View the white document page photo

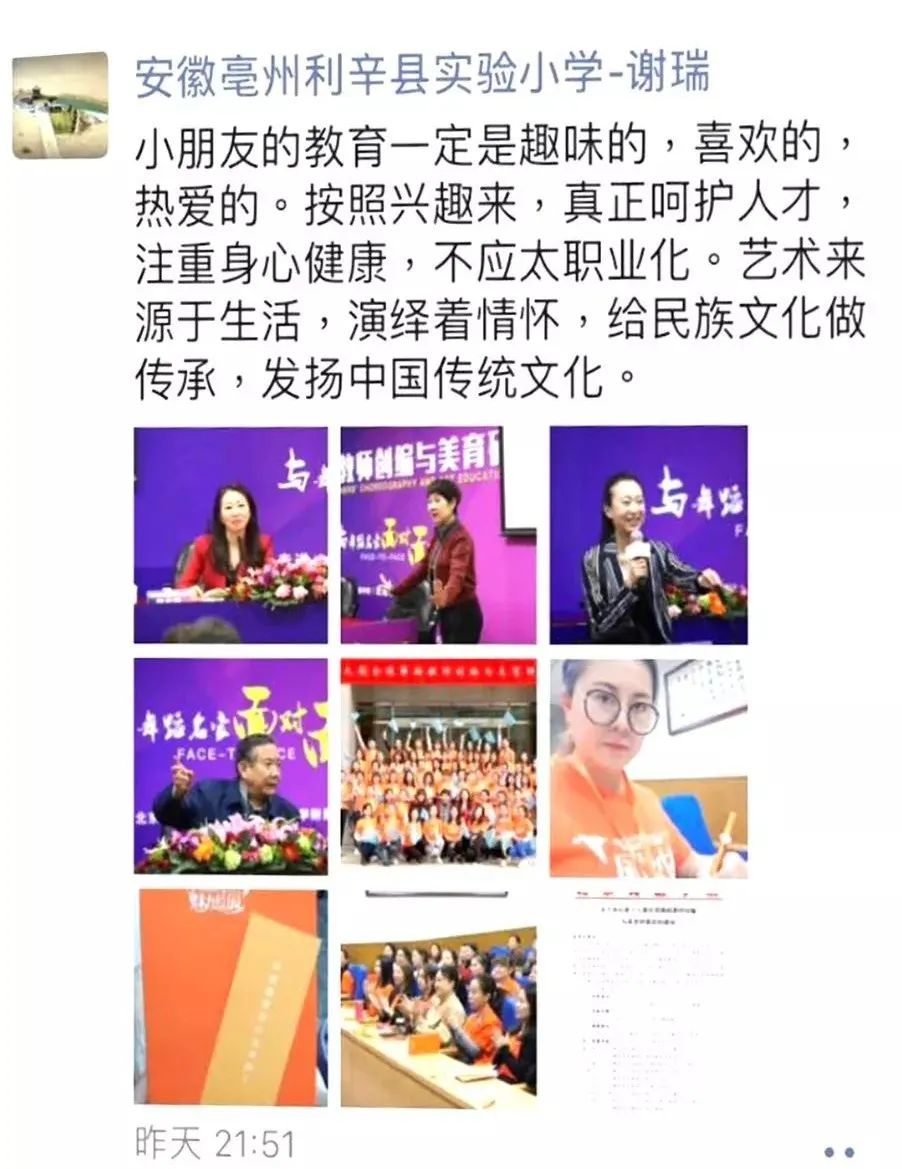point(648,997)
